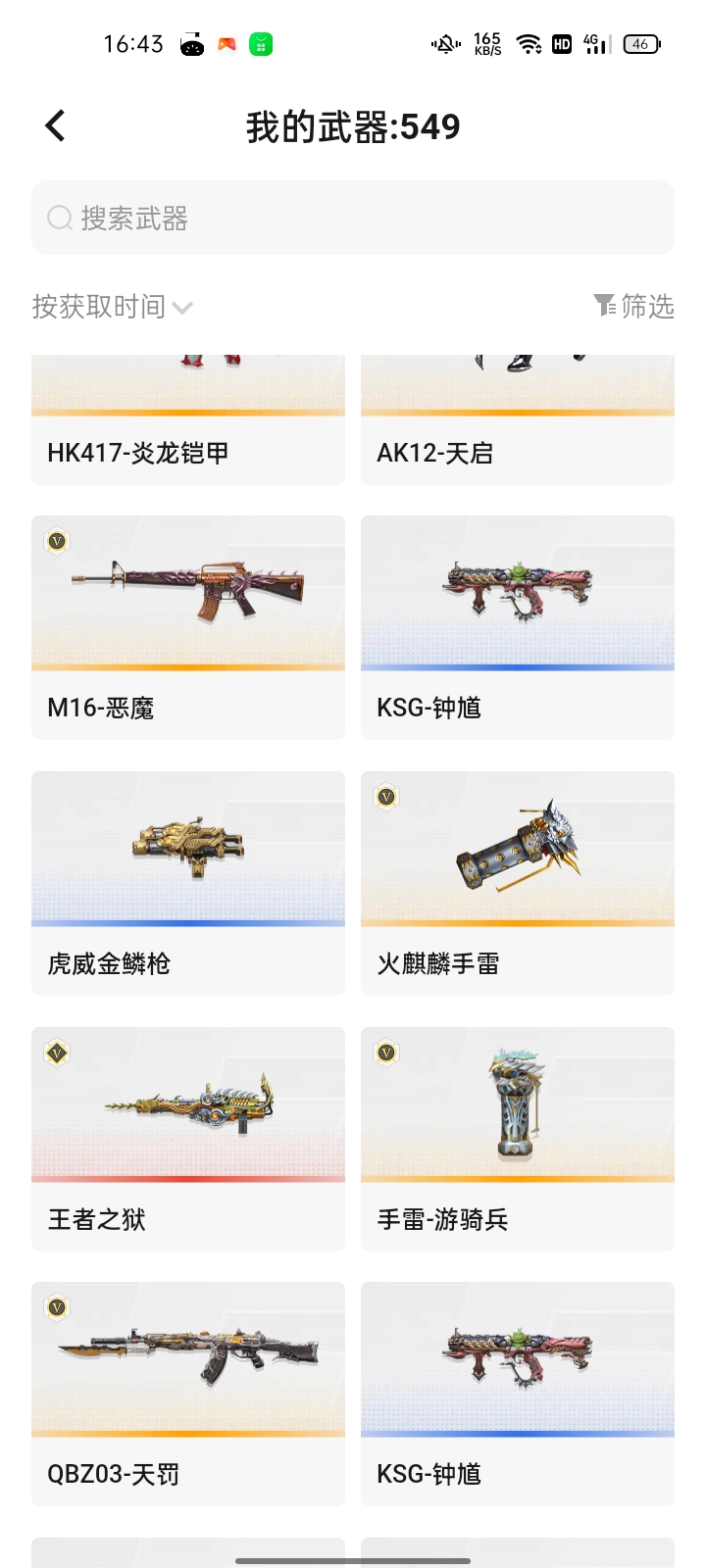This screenshot has width=706, height=1568.
Task: Open the HK417-炎龙铠甲 weapon card
Action: (x=188, y=419)
